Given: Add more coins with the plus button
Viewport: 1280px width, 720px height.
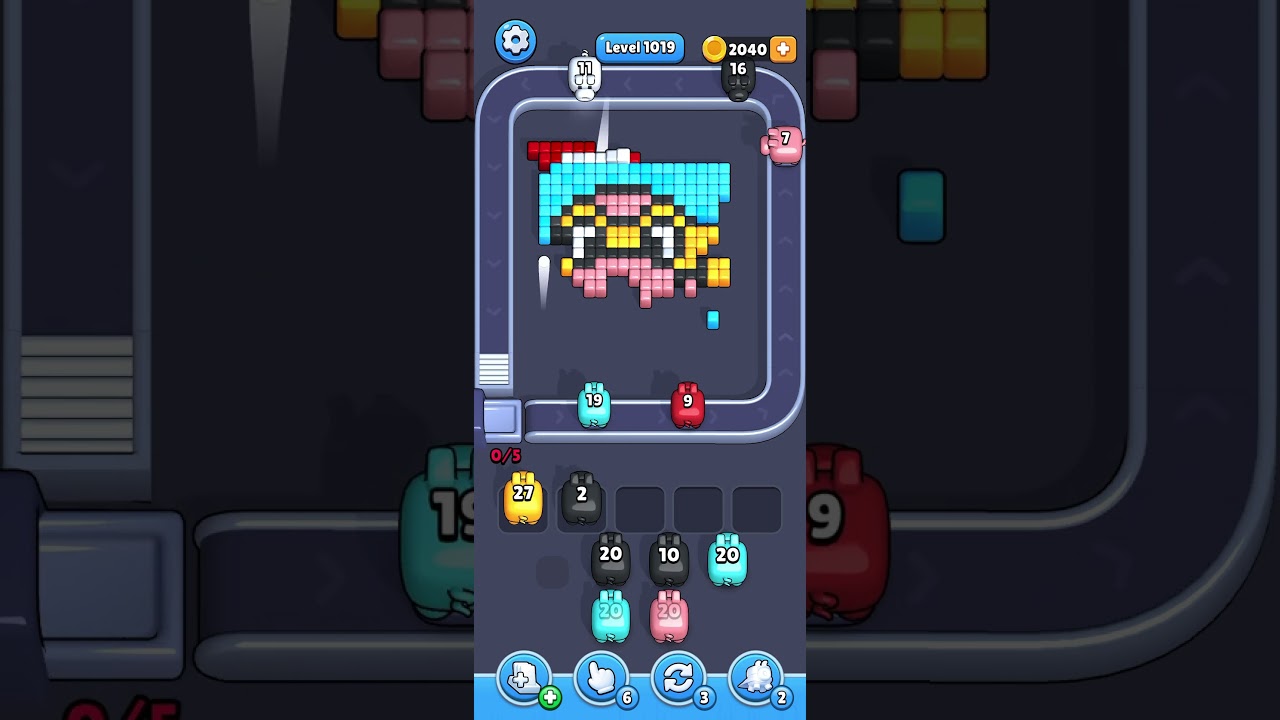Looking at the screenshot, I should tap(783, 49).
